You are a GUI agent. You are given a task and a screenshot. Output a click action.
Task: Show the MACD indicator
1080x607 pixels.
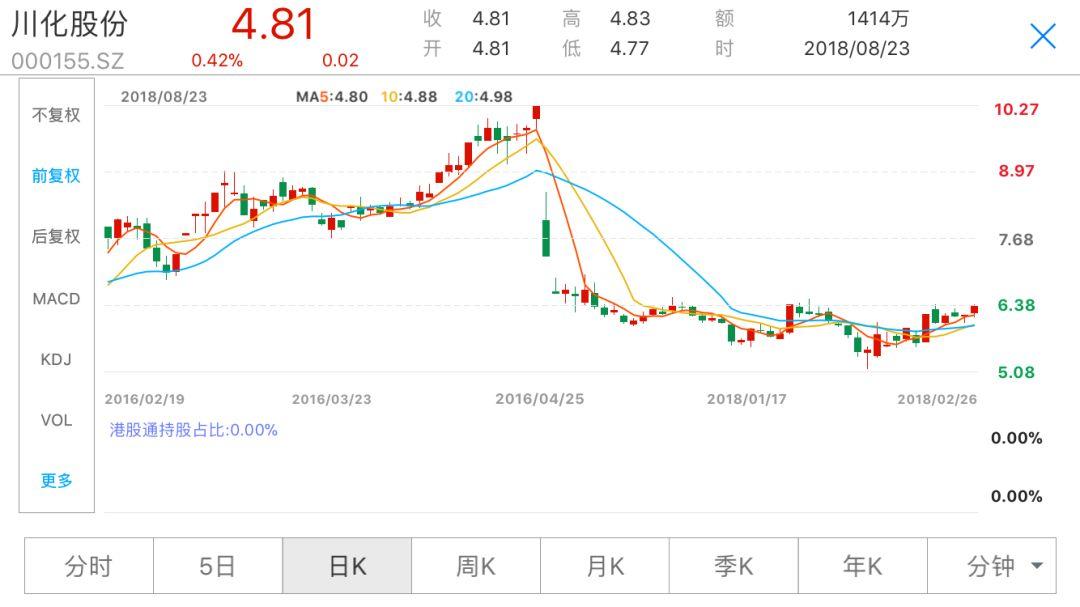coord(56,298)
